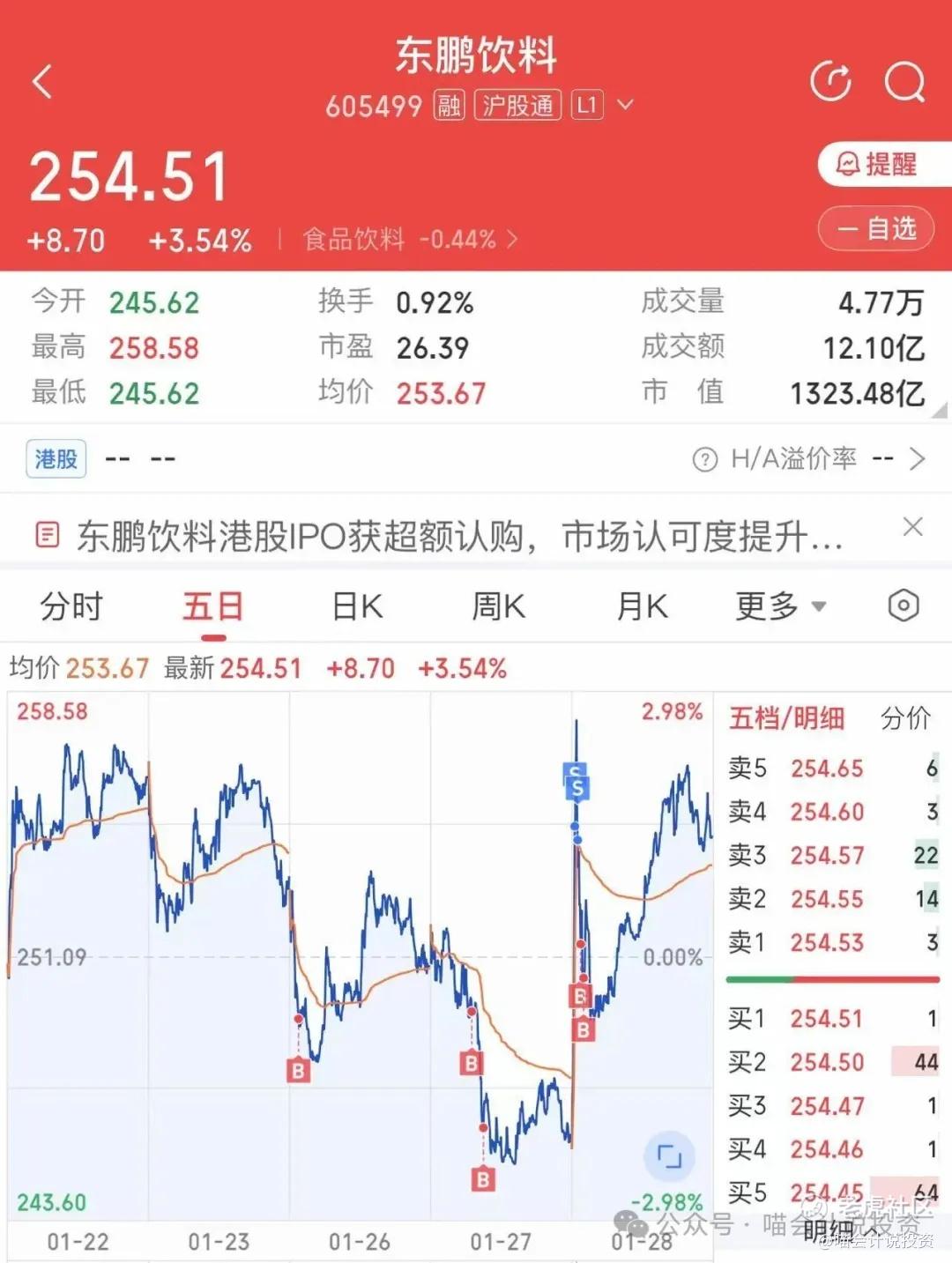This screenshot has height=1263, width=952.
Task: Remove stock via the 自选 button
Action: [x=876, y=229]
